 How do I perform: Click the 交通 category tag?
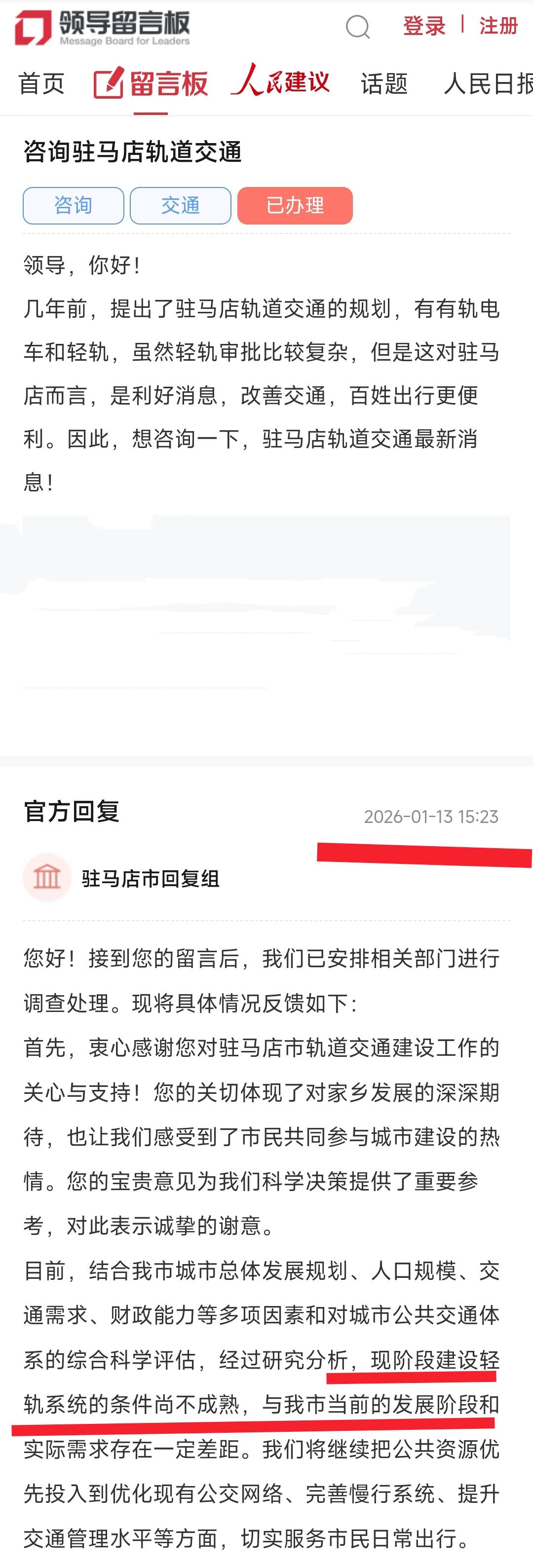coord(180,206)
